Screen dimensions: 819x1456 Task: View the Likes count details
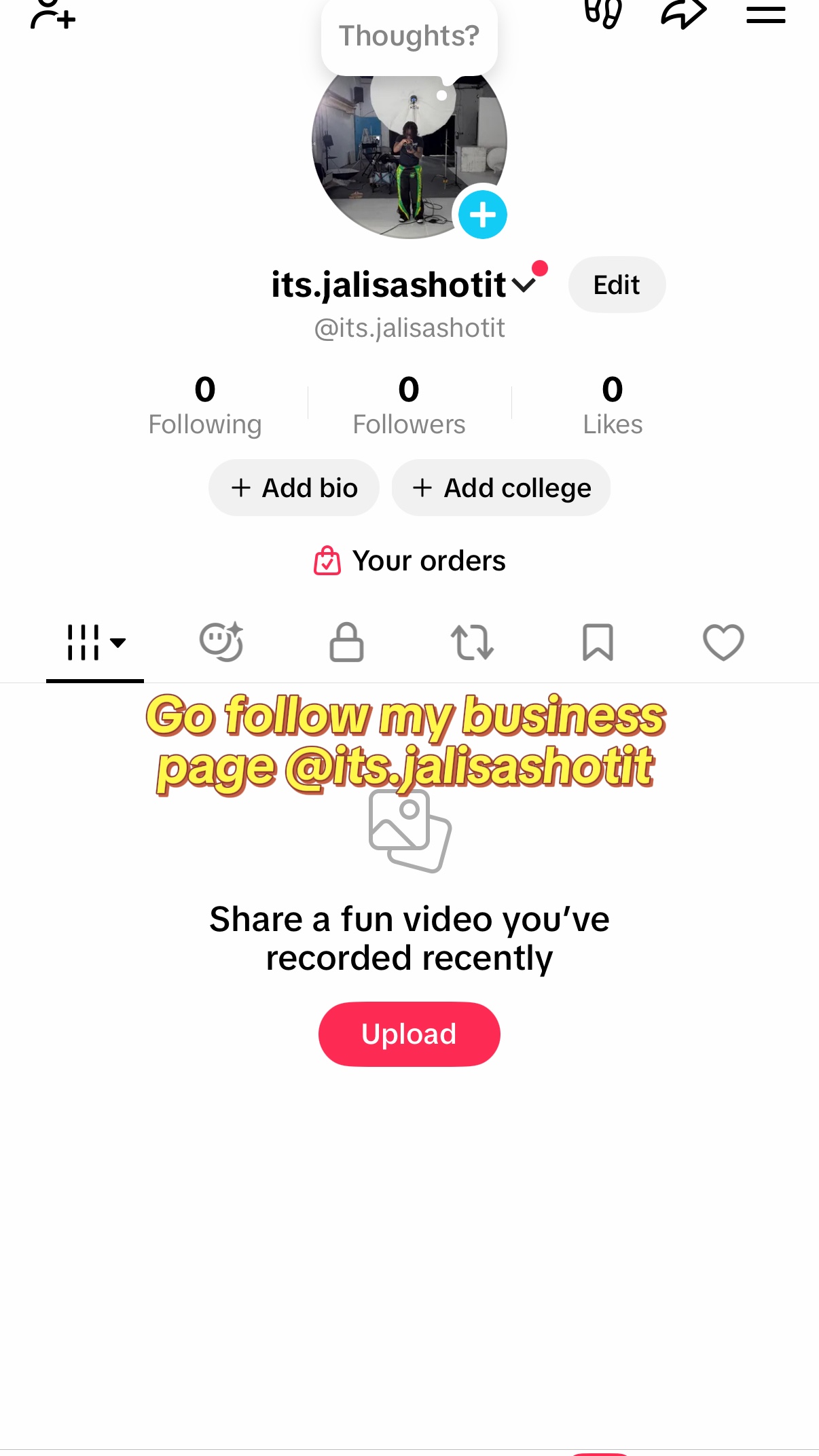[613, 405]
